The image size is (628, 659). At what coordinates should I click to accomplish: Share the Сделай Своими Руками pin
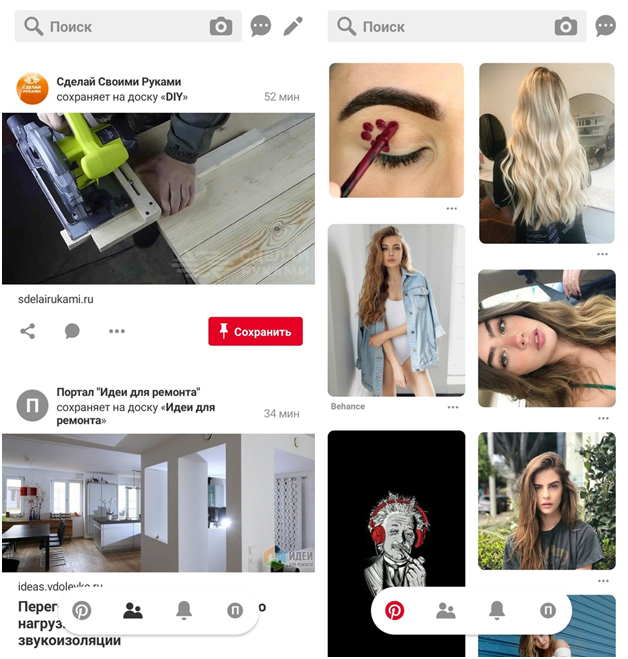click(28, 331)
